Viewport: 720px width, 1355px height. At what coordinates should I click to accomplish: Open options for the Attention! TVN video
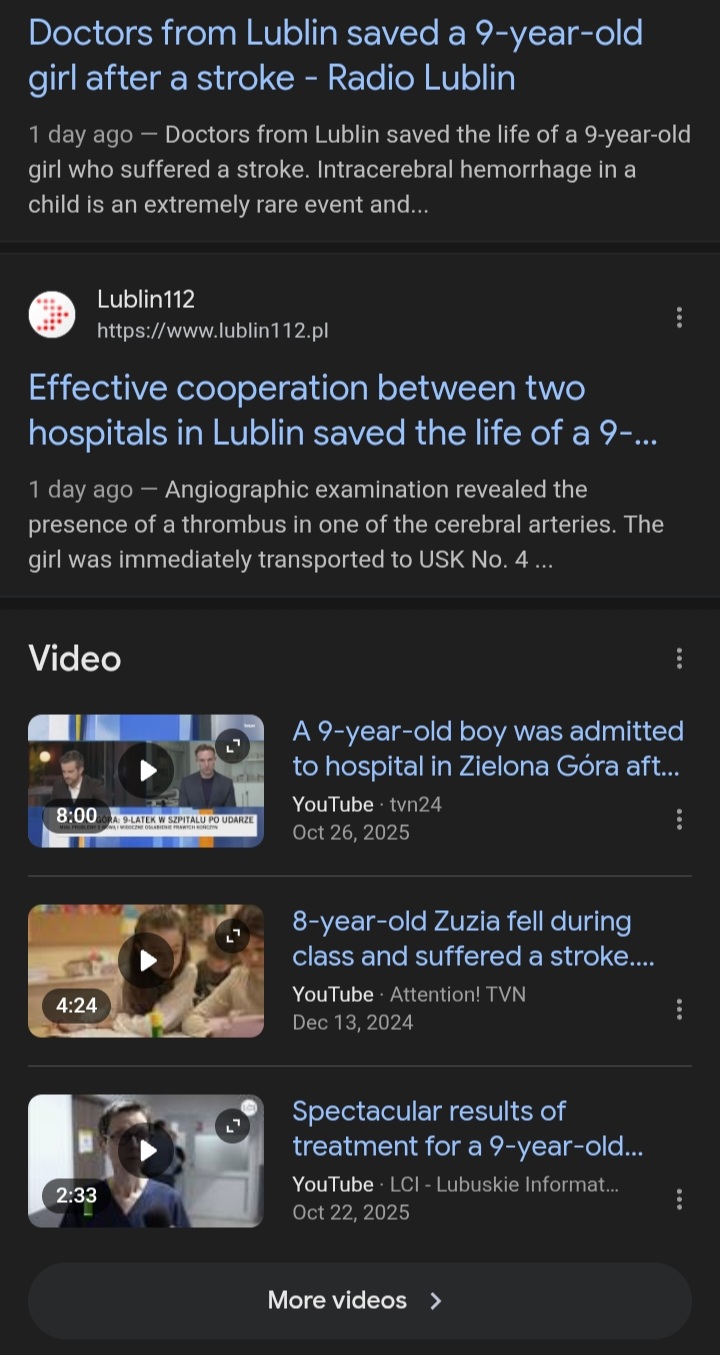tap(679, 1009)
